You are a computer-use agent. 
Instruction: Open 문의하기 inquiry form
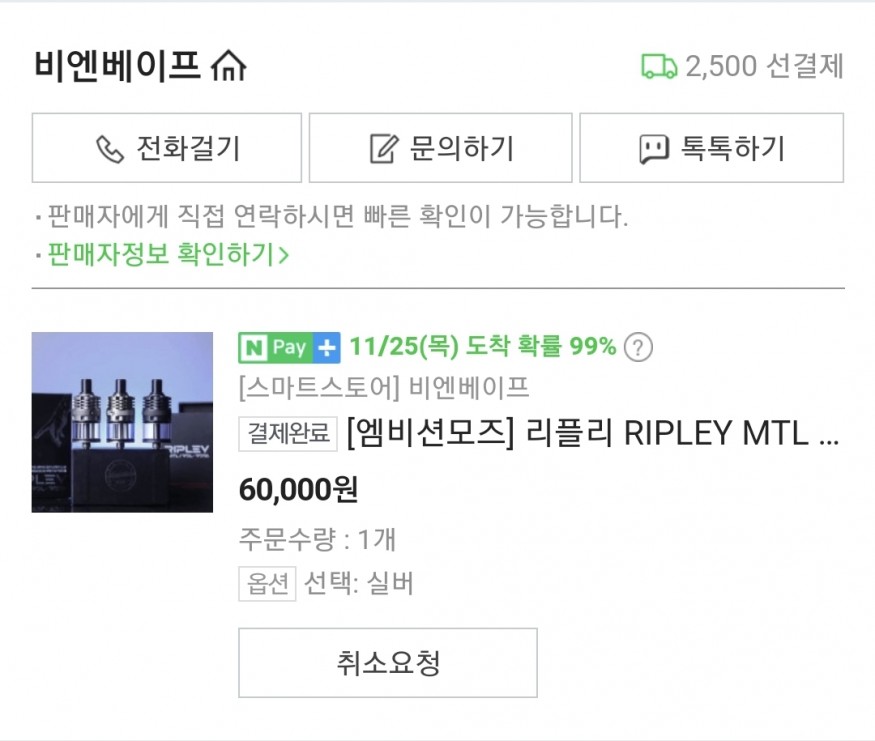(441, 148)
